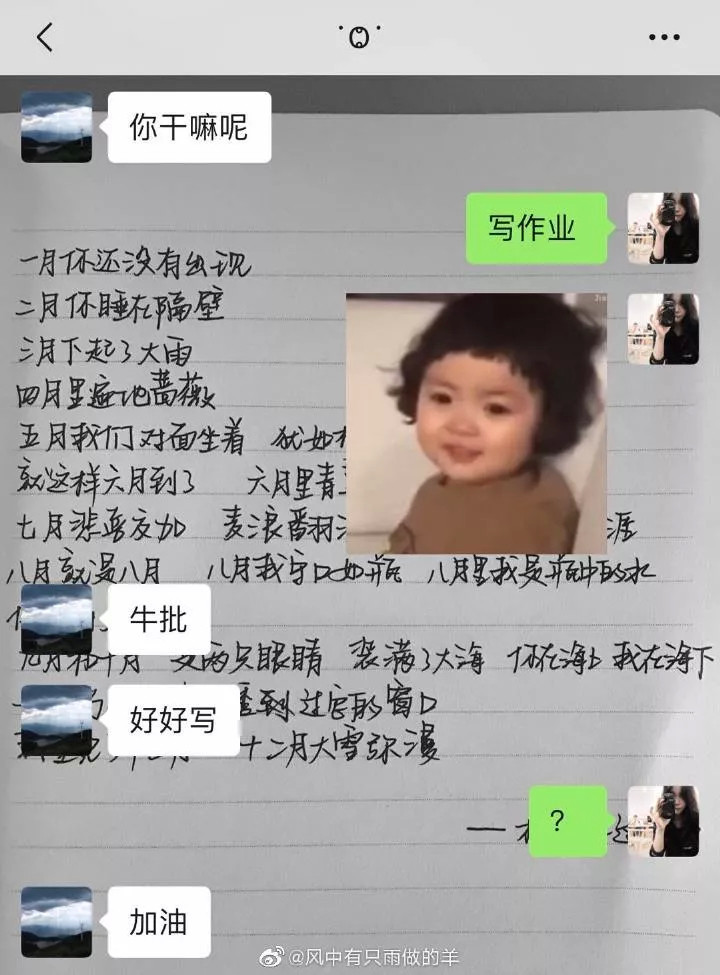Tap my avatar beside the ? message
This screenshot has width=720, height=975.
[x=663, y=821]
